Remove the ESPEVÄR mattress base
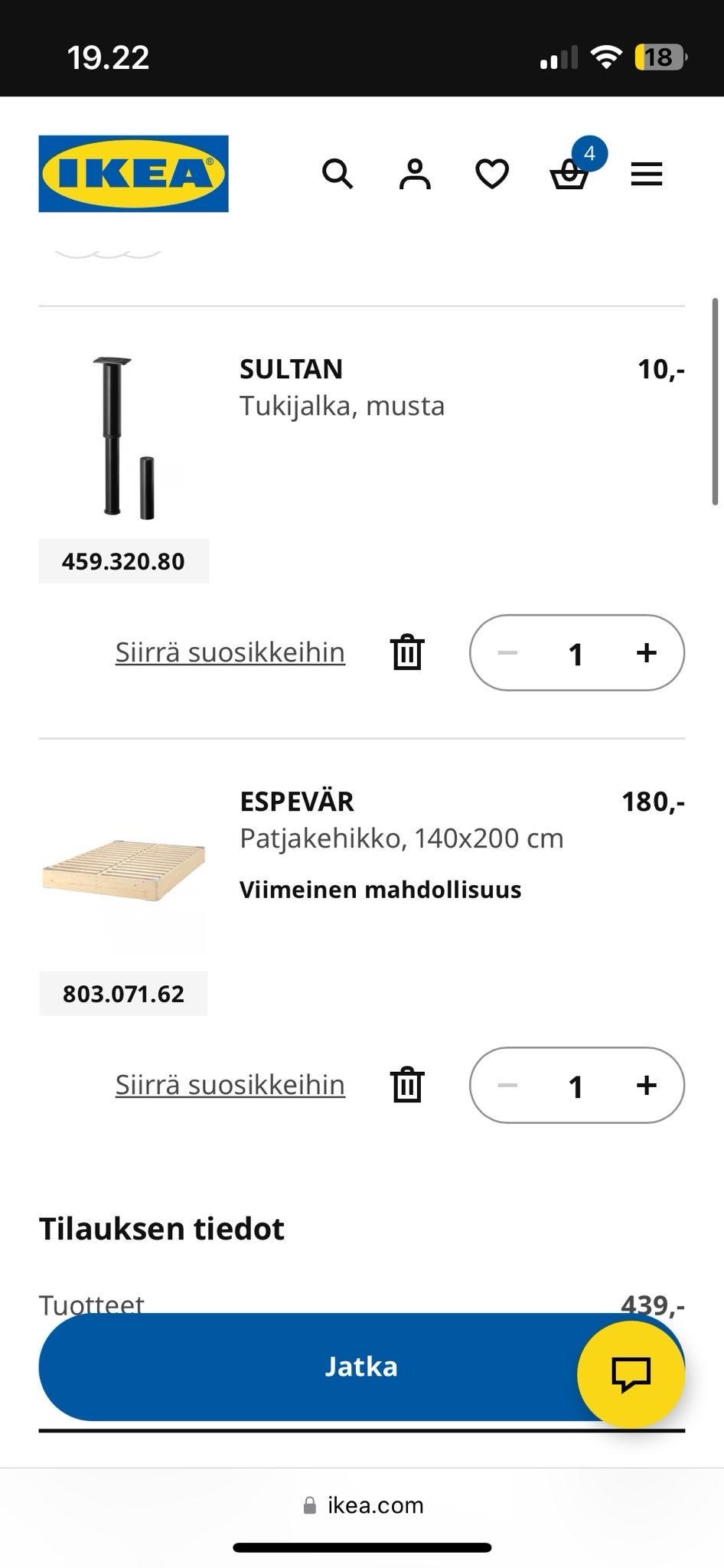This screenshot has height=1568, width=724. click(407, 1085)
